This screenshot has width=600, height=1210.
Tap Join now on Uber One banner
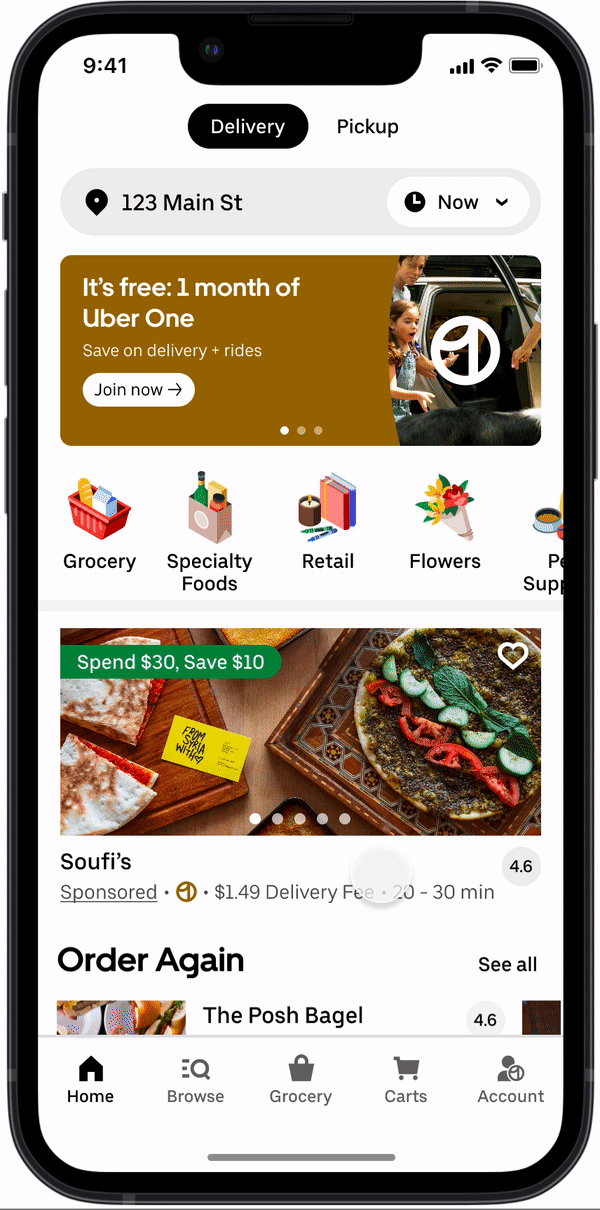click(138, 390)
